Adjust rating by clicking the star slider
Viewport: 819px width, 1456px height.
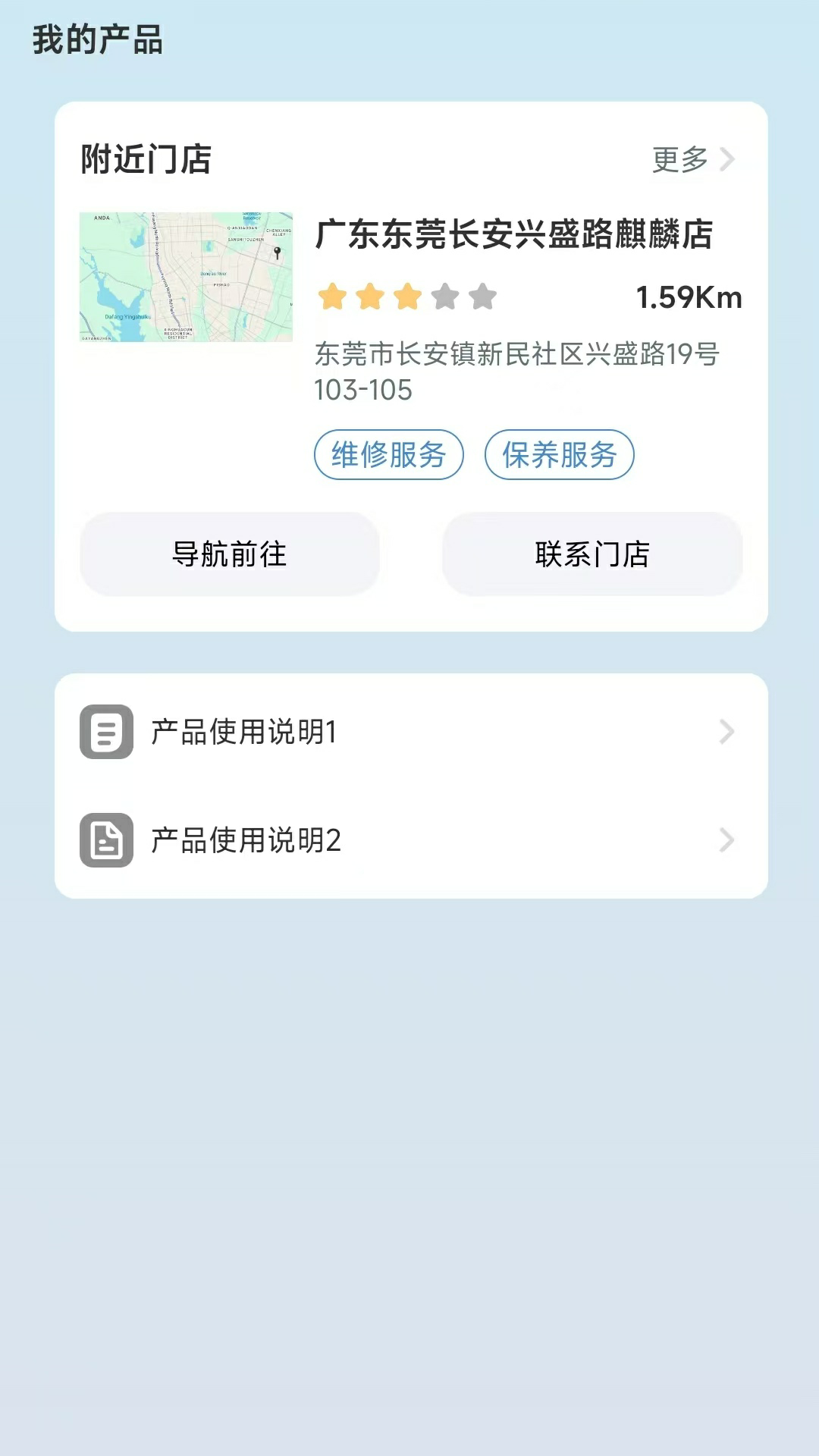406,296
